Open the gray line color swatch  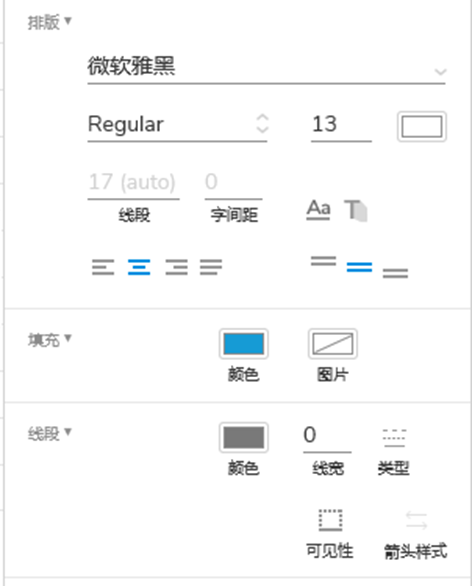(x=244, y=437)
